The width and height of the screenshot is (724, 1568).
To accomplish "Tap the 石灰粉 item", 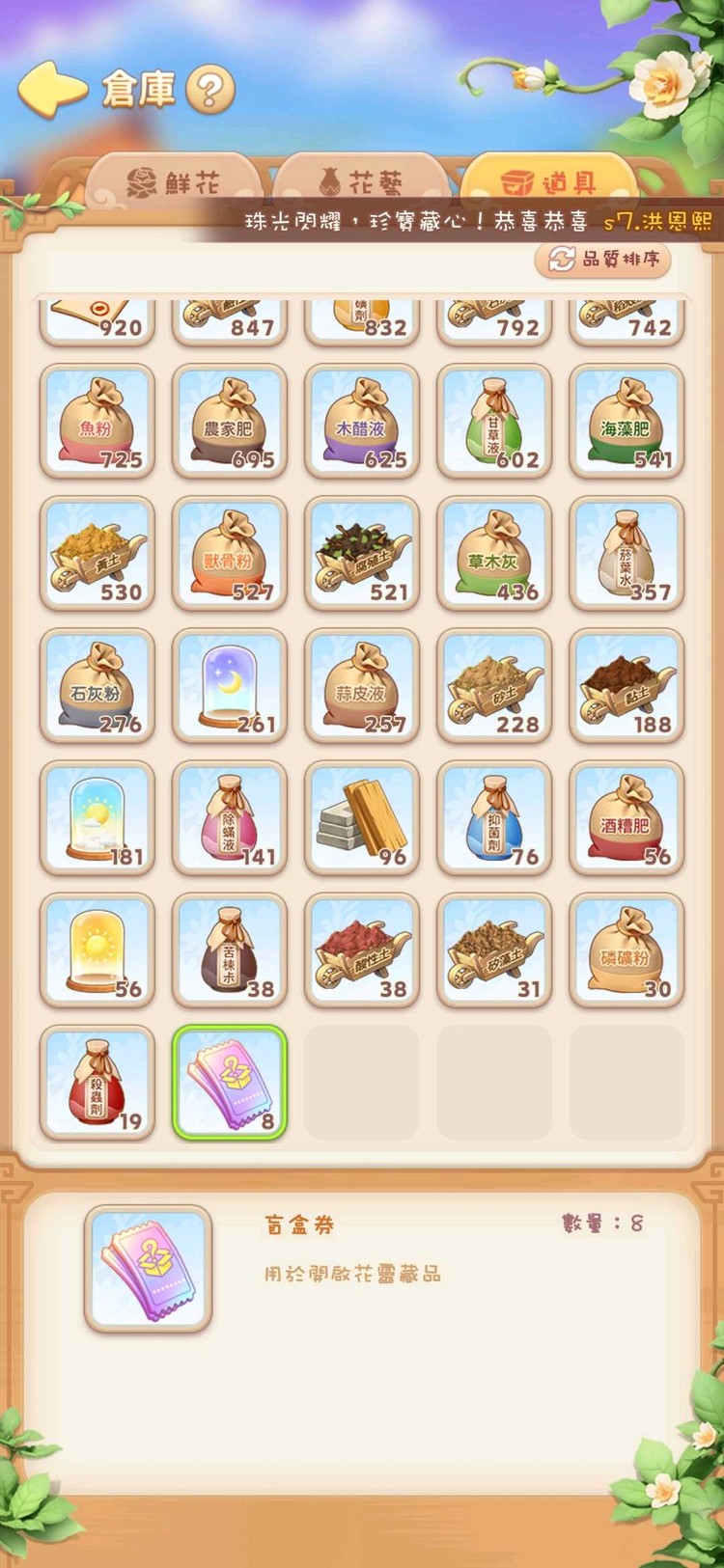I will coord(97,686).
